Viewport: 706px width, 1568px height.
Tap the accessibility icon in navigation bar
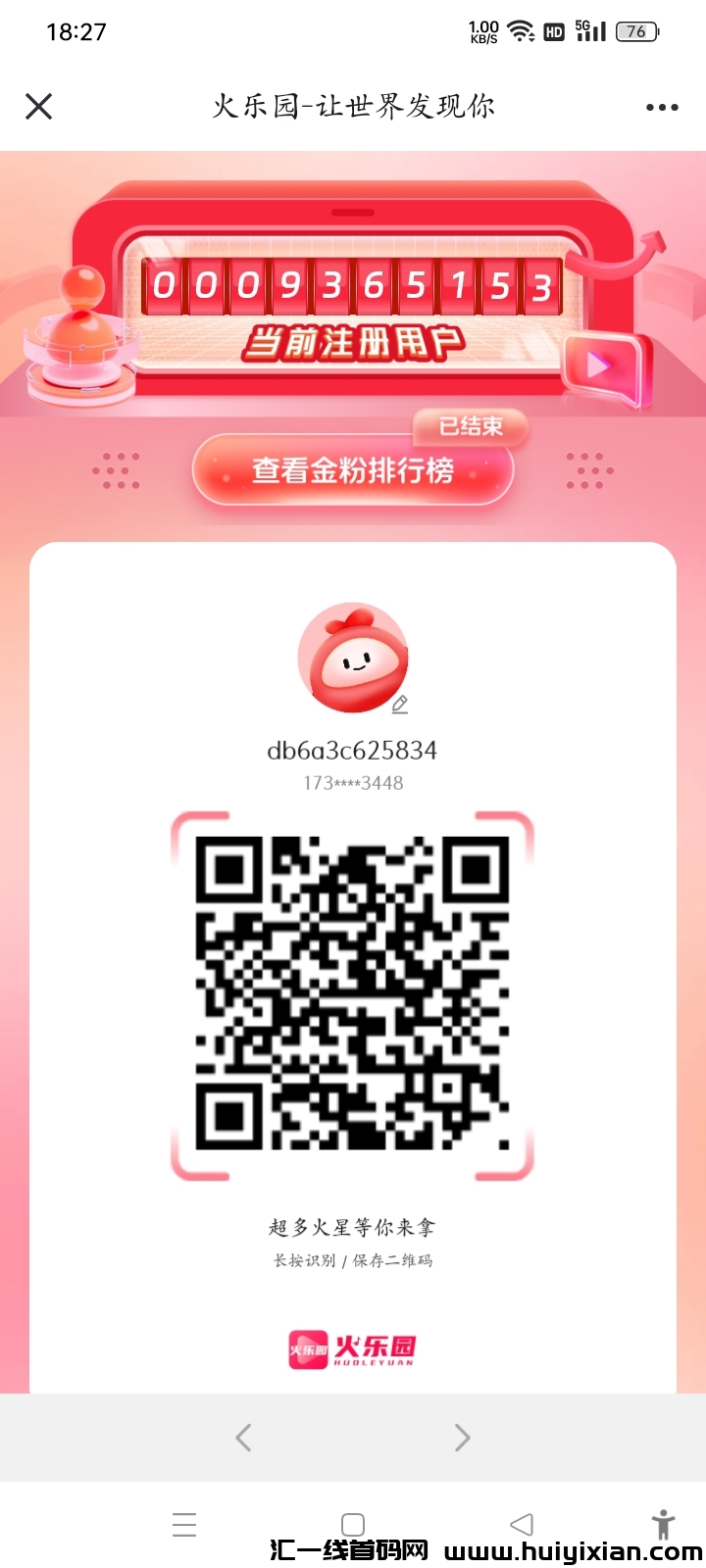point(663,1524)
